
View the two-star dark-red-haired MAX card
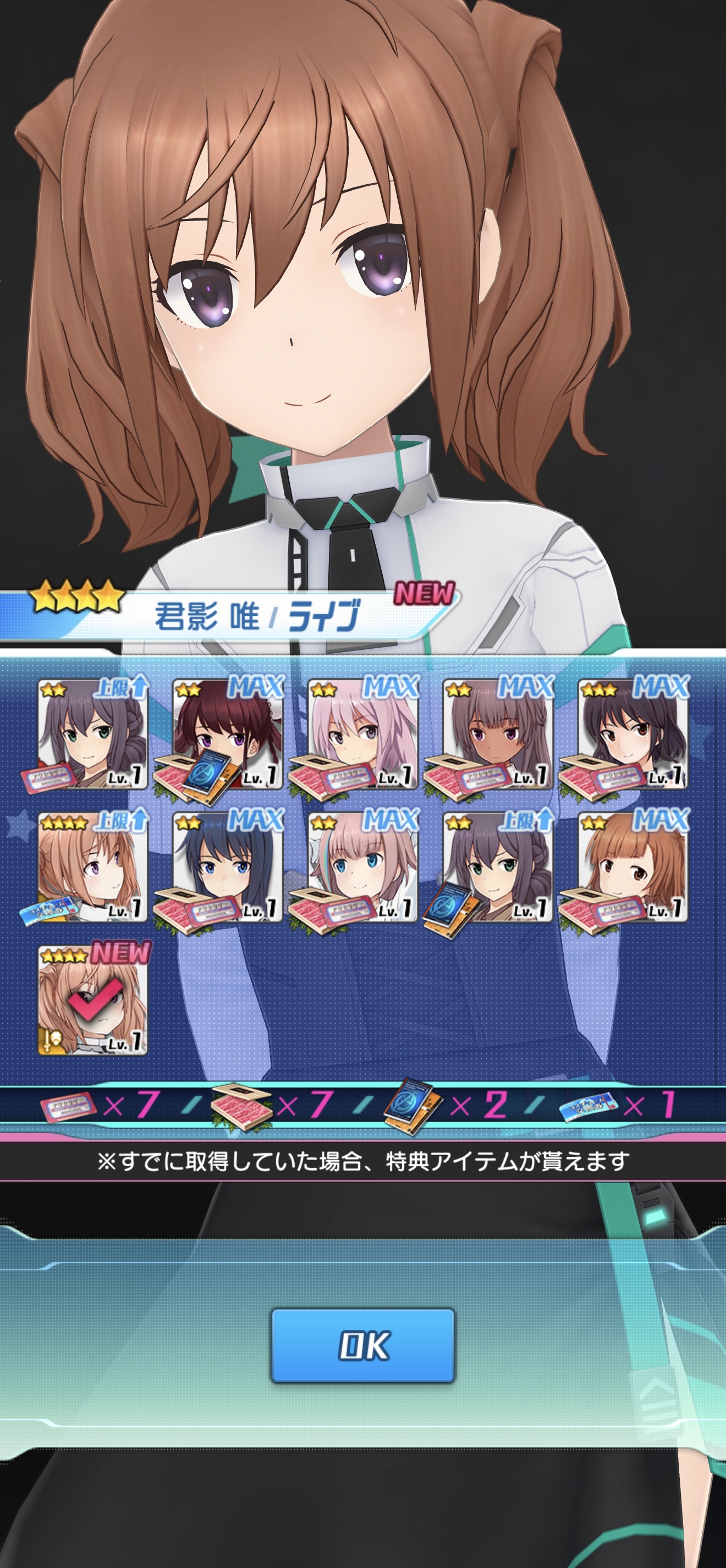(x=228, y=734)
